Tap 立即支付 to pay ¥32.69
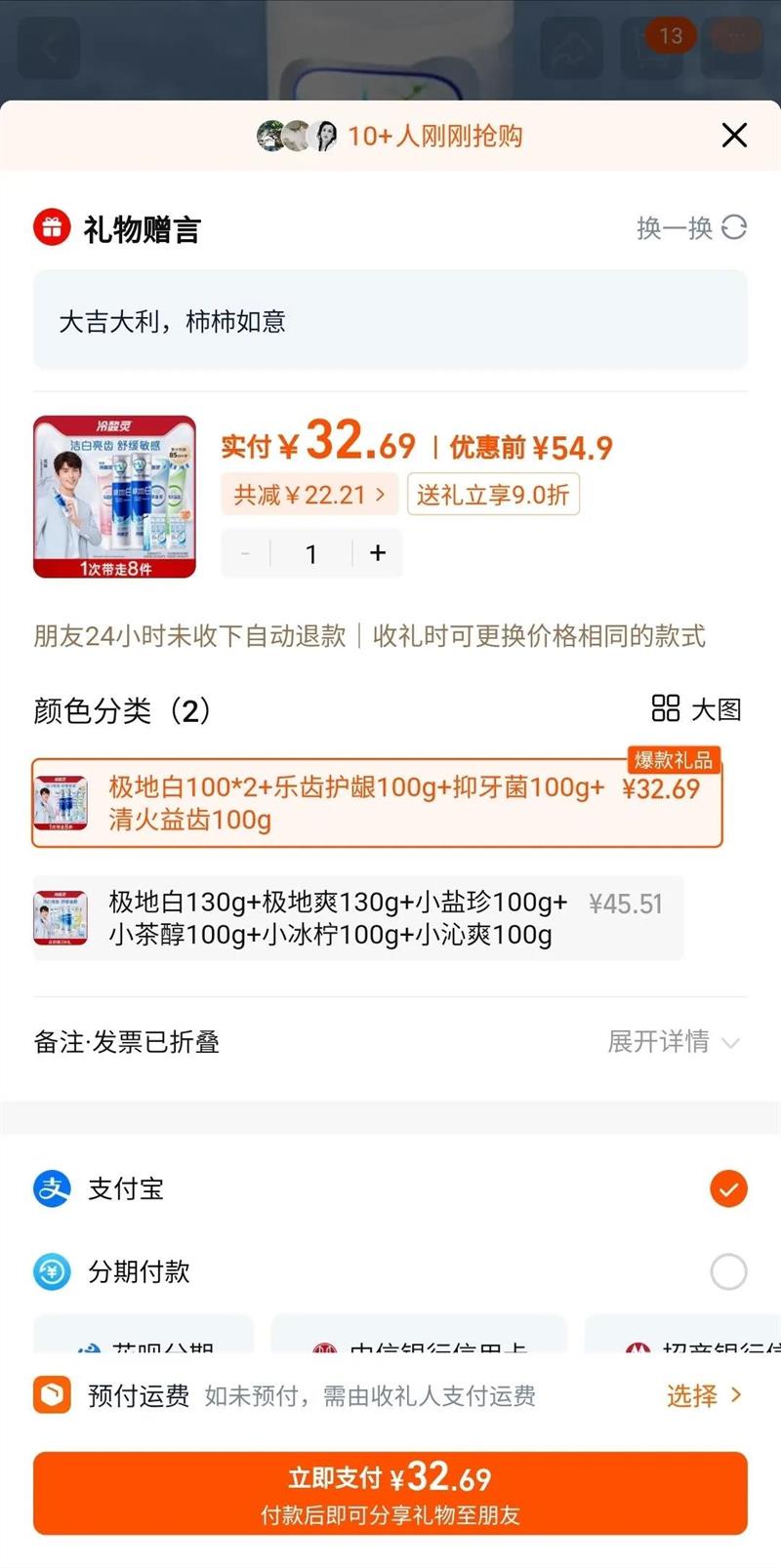This screenshot has height=1568, width=781. tap(390, 1492)
